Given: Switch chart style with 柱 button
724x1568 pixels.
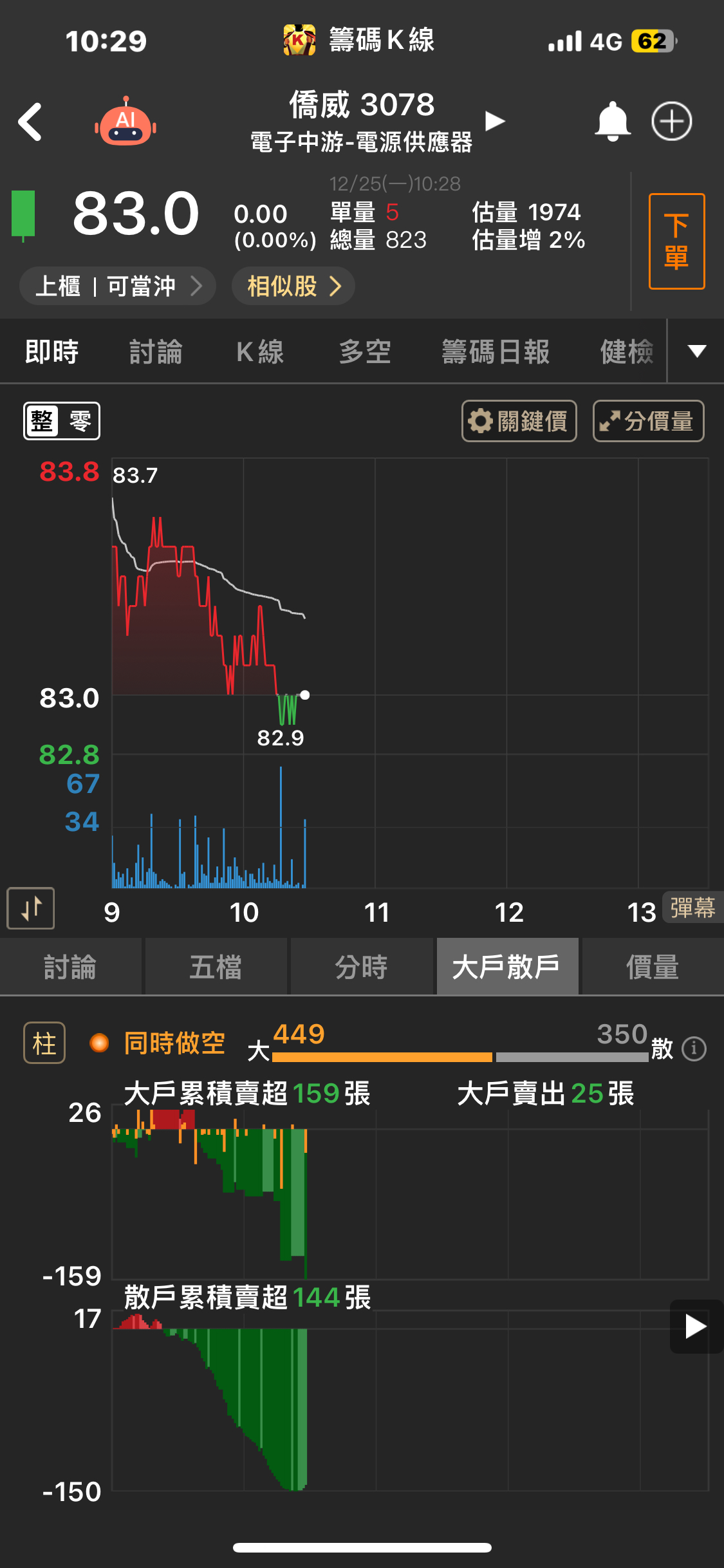Looking at the screenshot, I should tap(44, 1043).
